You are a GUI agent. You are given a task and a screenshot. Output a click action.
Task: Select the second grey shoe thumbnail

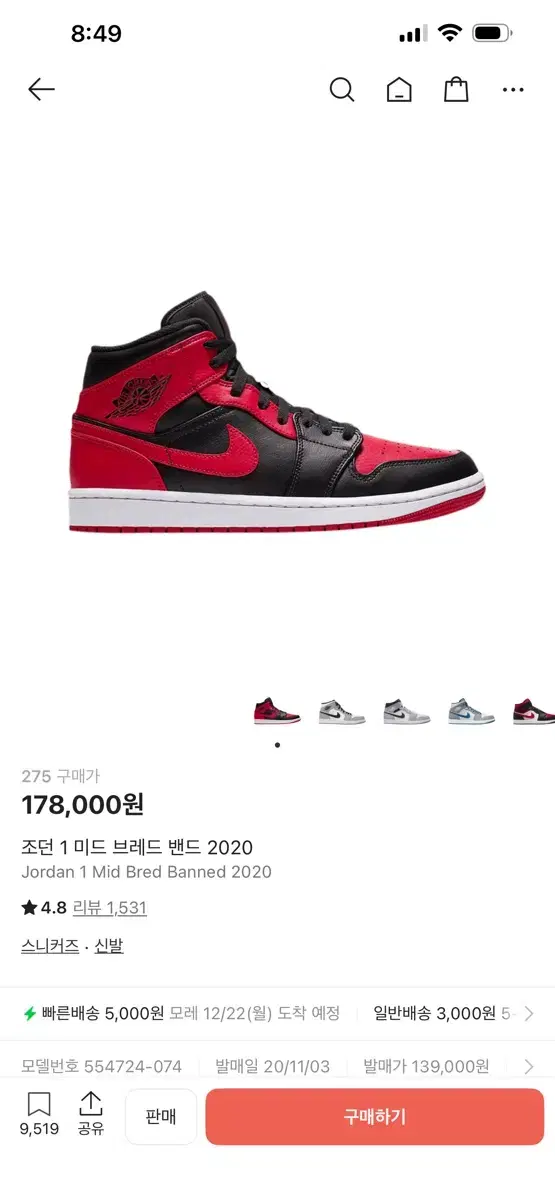point(342,711)
